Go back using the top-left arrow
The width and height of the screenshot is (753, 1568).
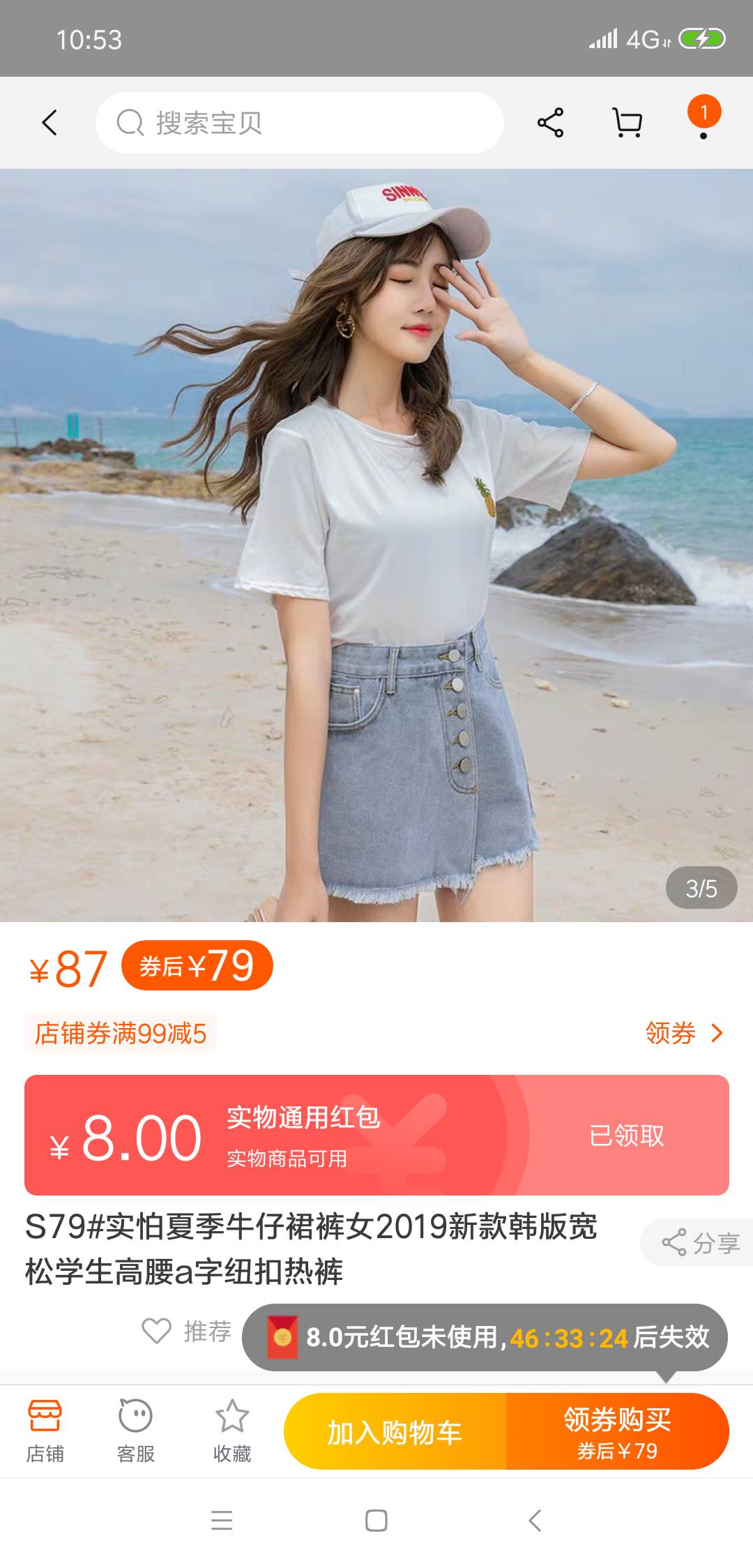[x=49, y=123]
